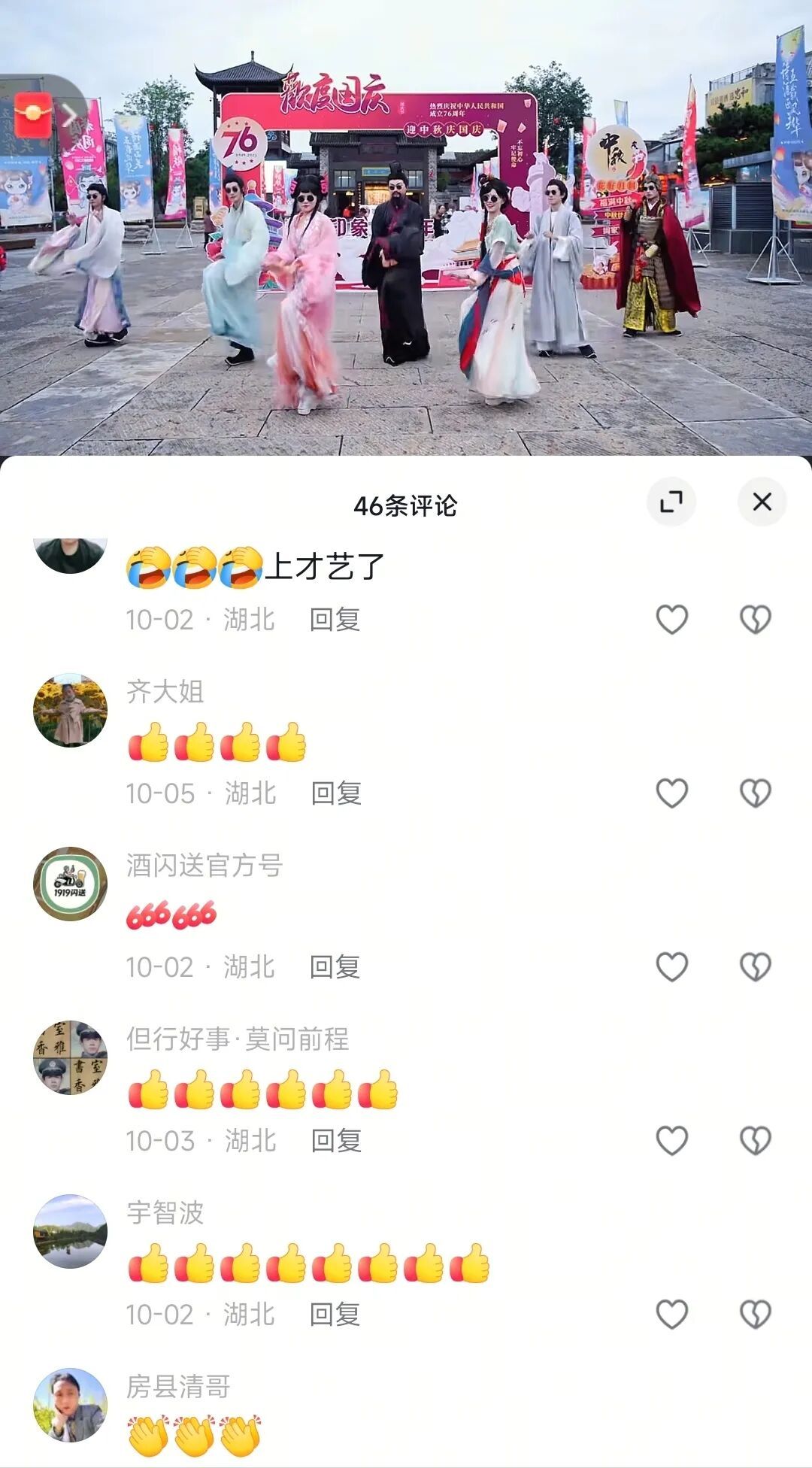Open 但行好事·莫问前程 username profile
This screenshot has width=812, height=1468.
(237, 1039)
